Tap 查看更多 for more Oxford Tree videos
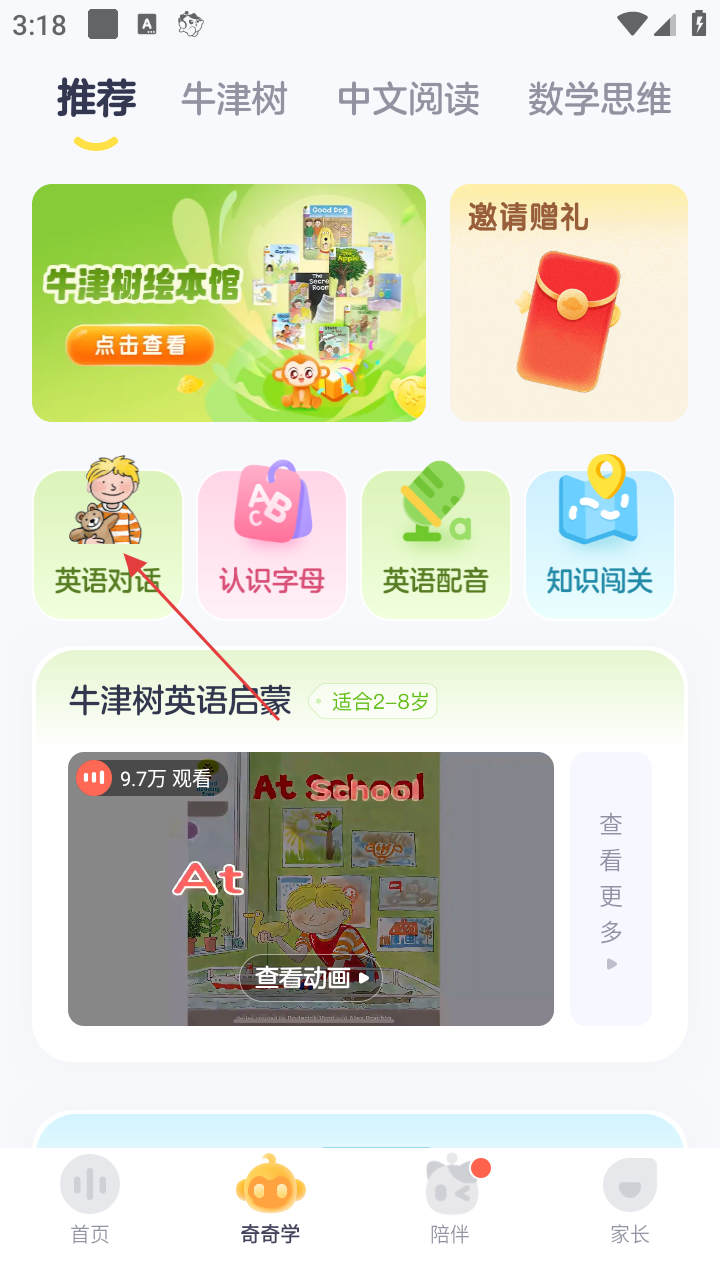Image resolution: width=720 pixels, height=1280 pixels. (611, 889)
